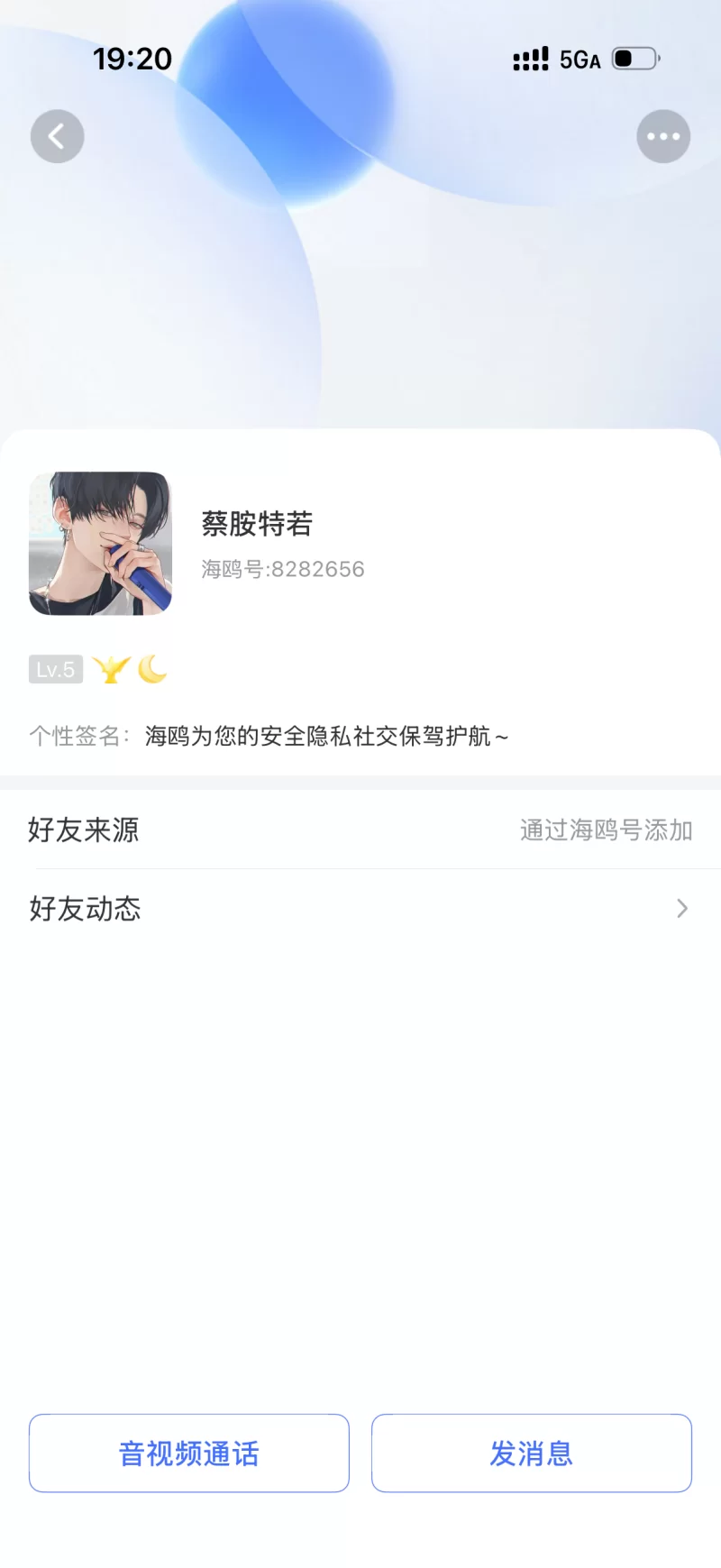
Task: Start a call with 音视频通话
Action: tap(189, 1453)
